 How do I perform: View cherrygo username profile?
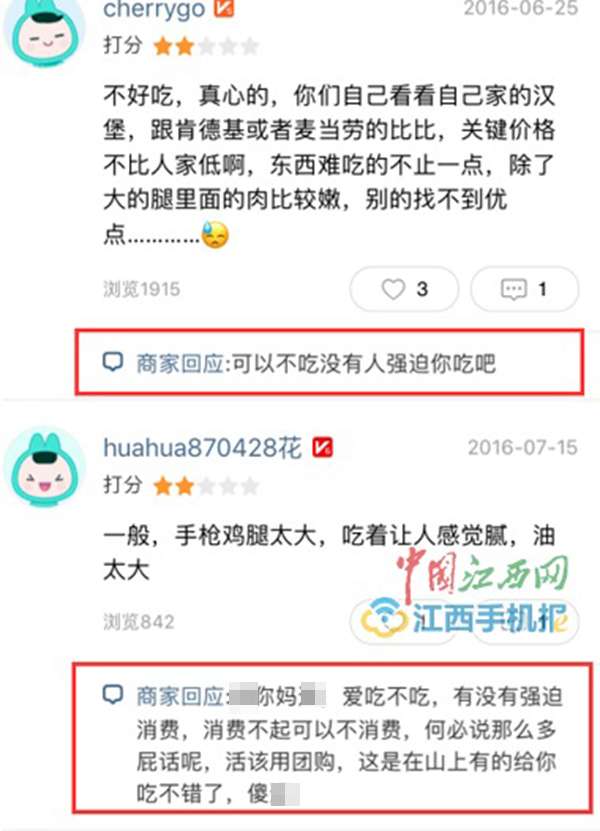tap(154, 11)
